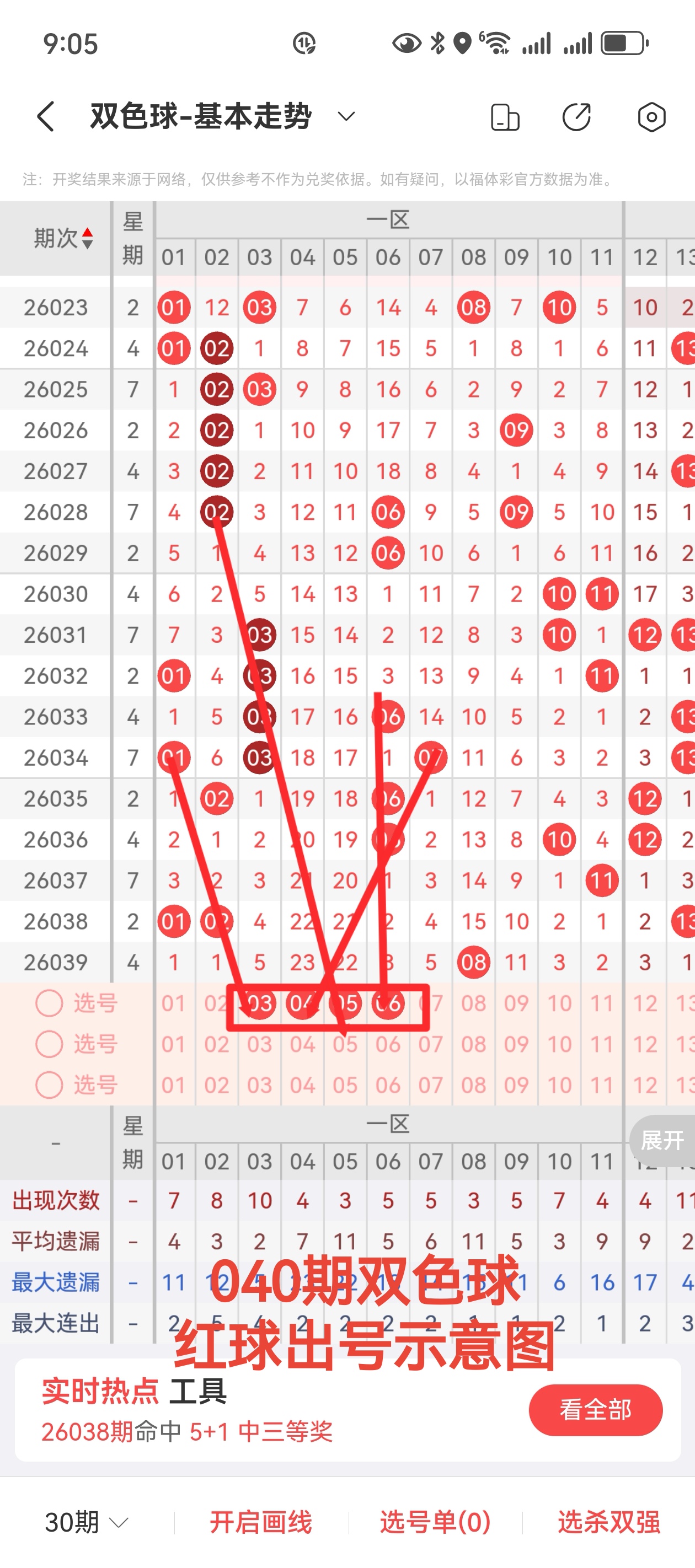This screenshot has height=1568, width=695.
Task: Enable line drawing with 开启画线
Action: pos(261,1522)
